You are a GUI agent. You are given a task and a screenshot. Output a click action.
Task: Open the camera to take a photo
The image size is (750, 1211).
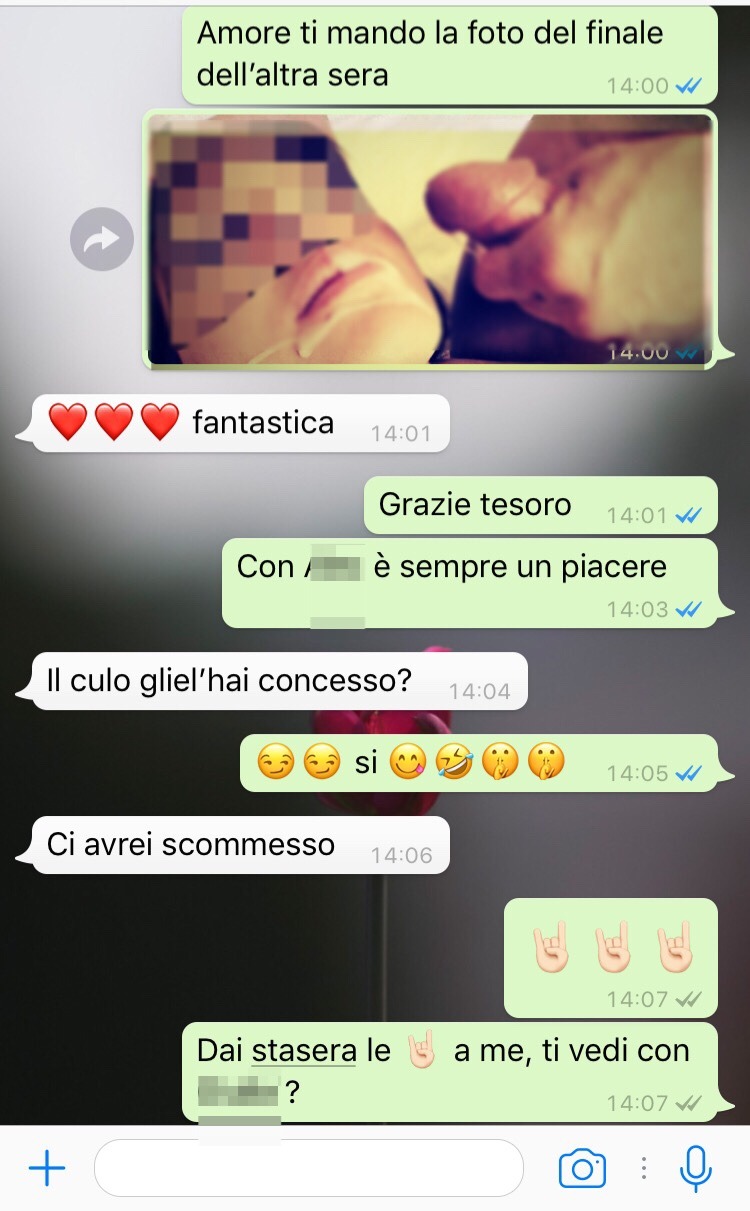pyautogui.click(x=582, y=1168)
